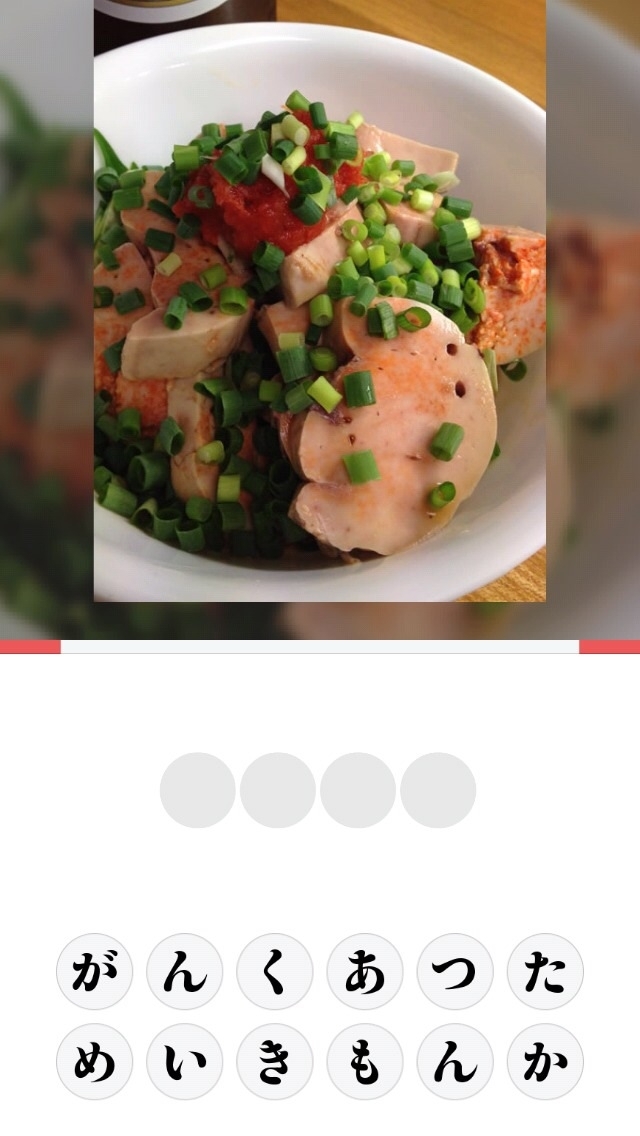This screenshot has height=1136, width=640.
Task: Choose the ん tile beside が
Action: pyautogui.click(x=184, y=972)
